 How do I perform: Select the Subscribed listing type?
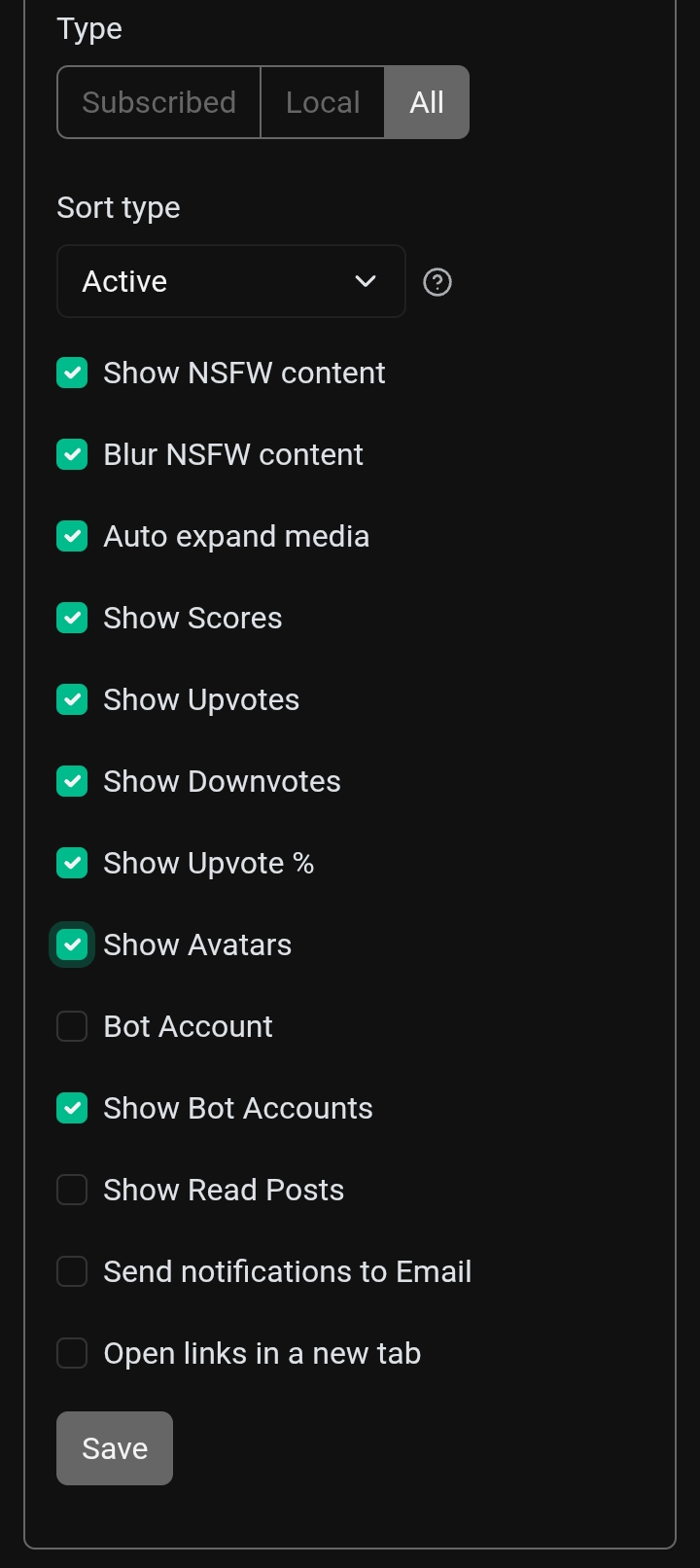point(158,102)
